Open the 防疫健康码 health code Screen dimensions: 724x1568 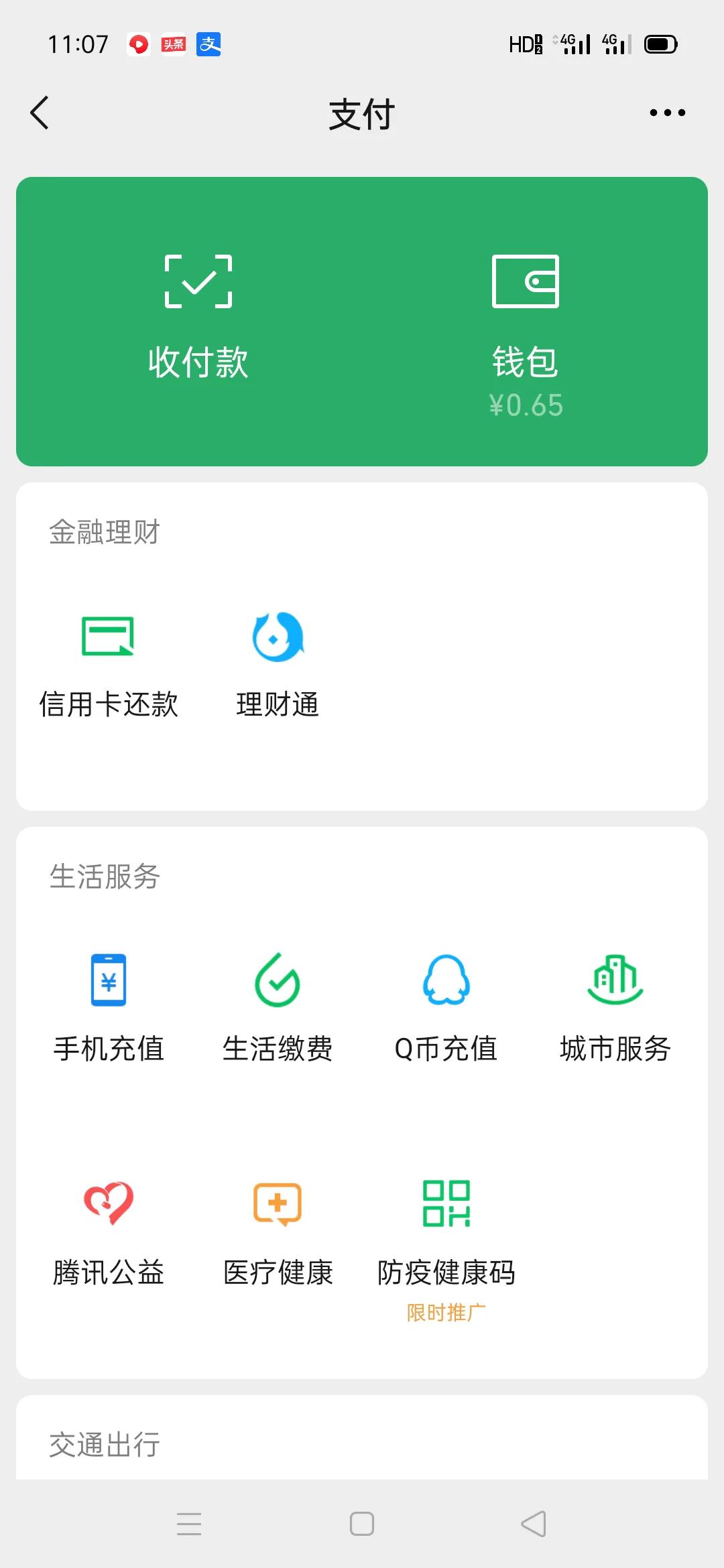click(x=446, y=1233)
